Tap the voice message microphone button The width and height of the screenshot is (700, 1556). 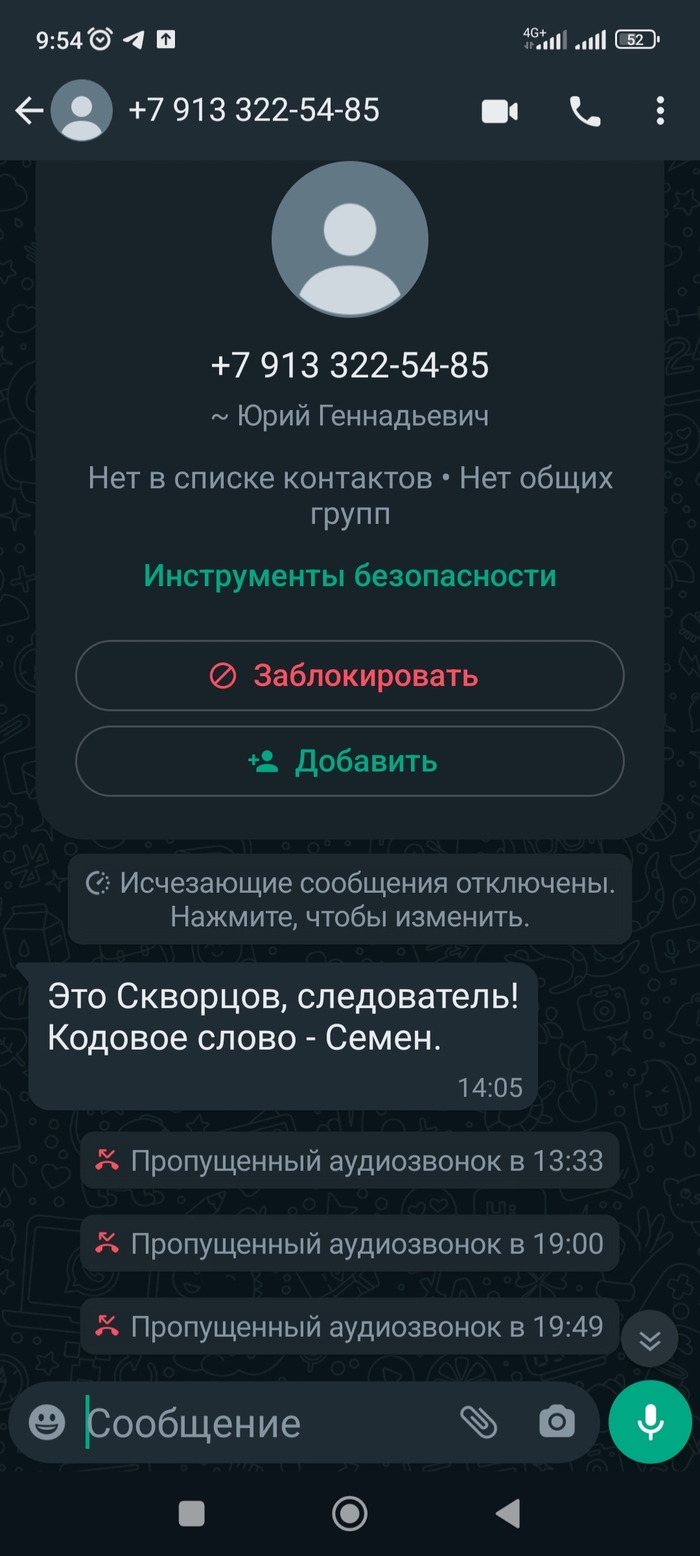coord(650,1422)
